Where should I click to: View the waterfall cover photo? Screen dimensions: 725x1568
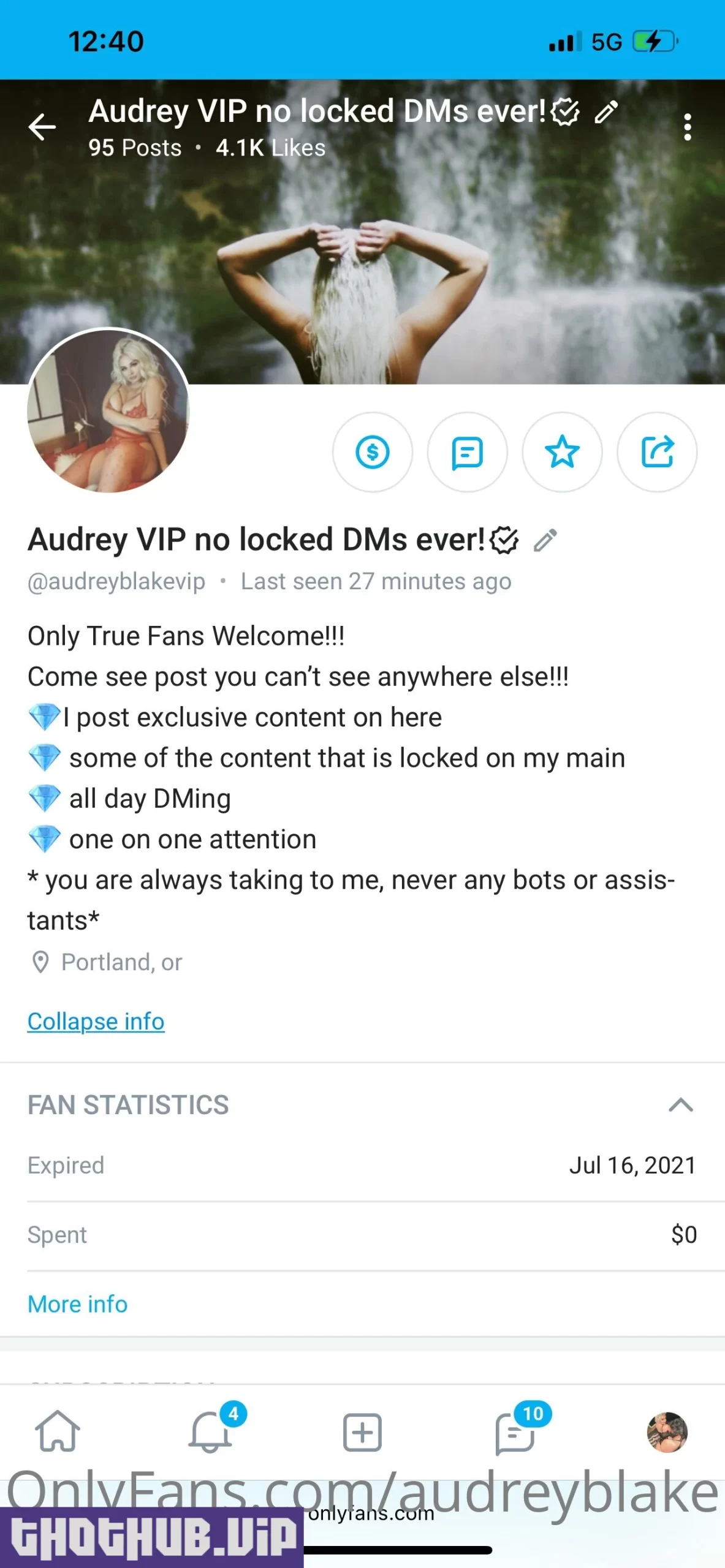point(490,257)
